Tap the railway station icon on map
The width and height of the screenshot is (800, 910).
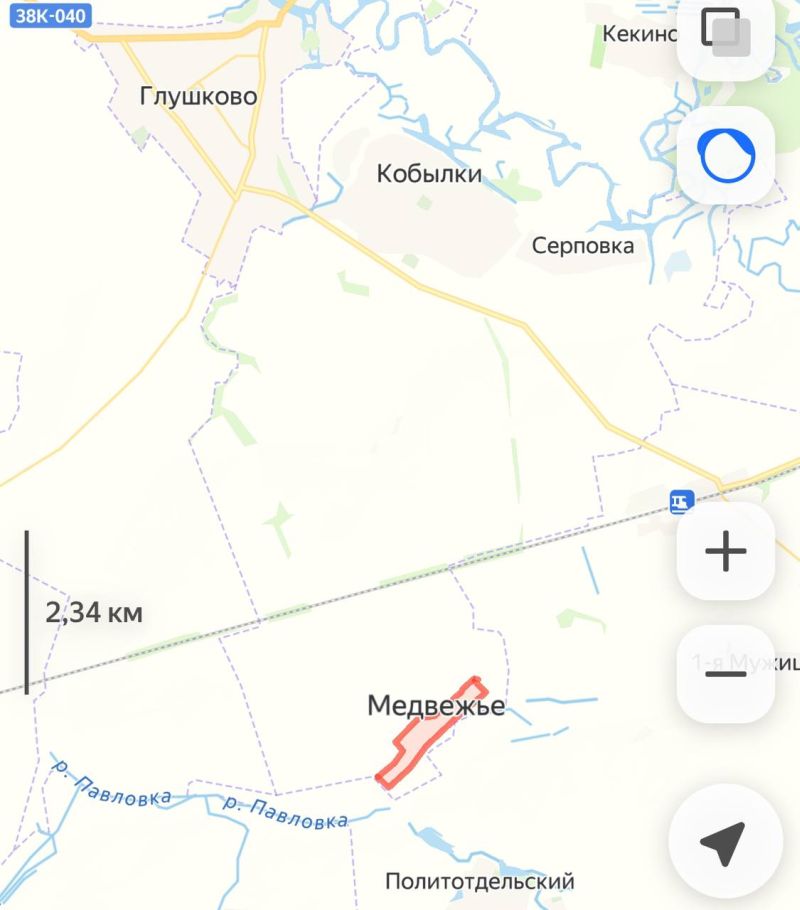682,500
